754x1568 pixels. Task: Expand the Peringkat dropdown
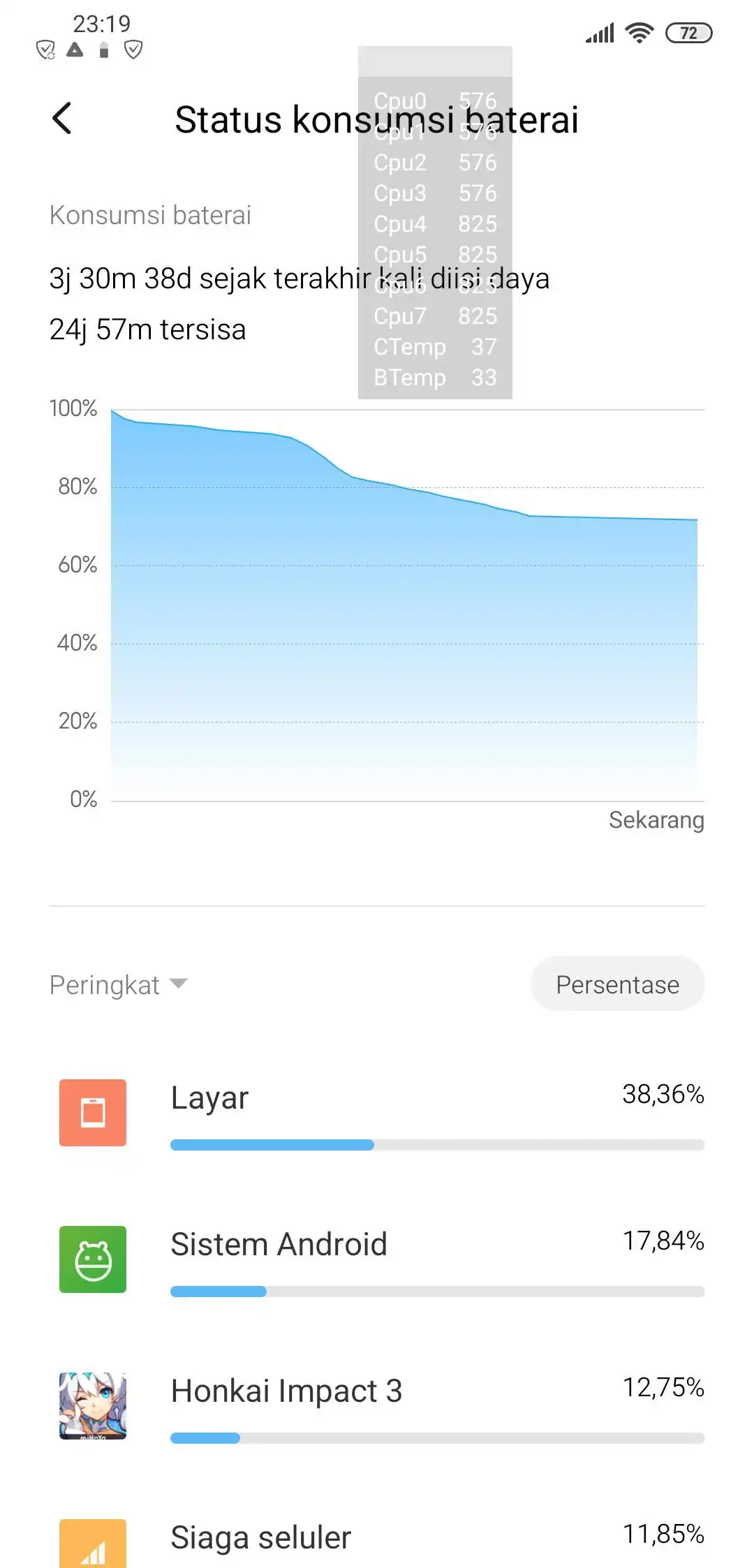coord(119,985)
